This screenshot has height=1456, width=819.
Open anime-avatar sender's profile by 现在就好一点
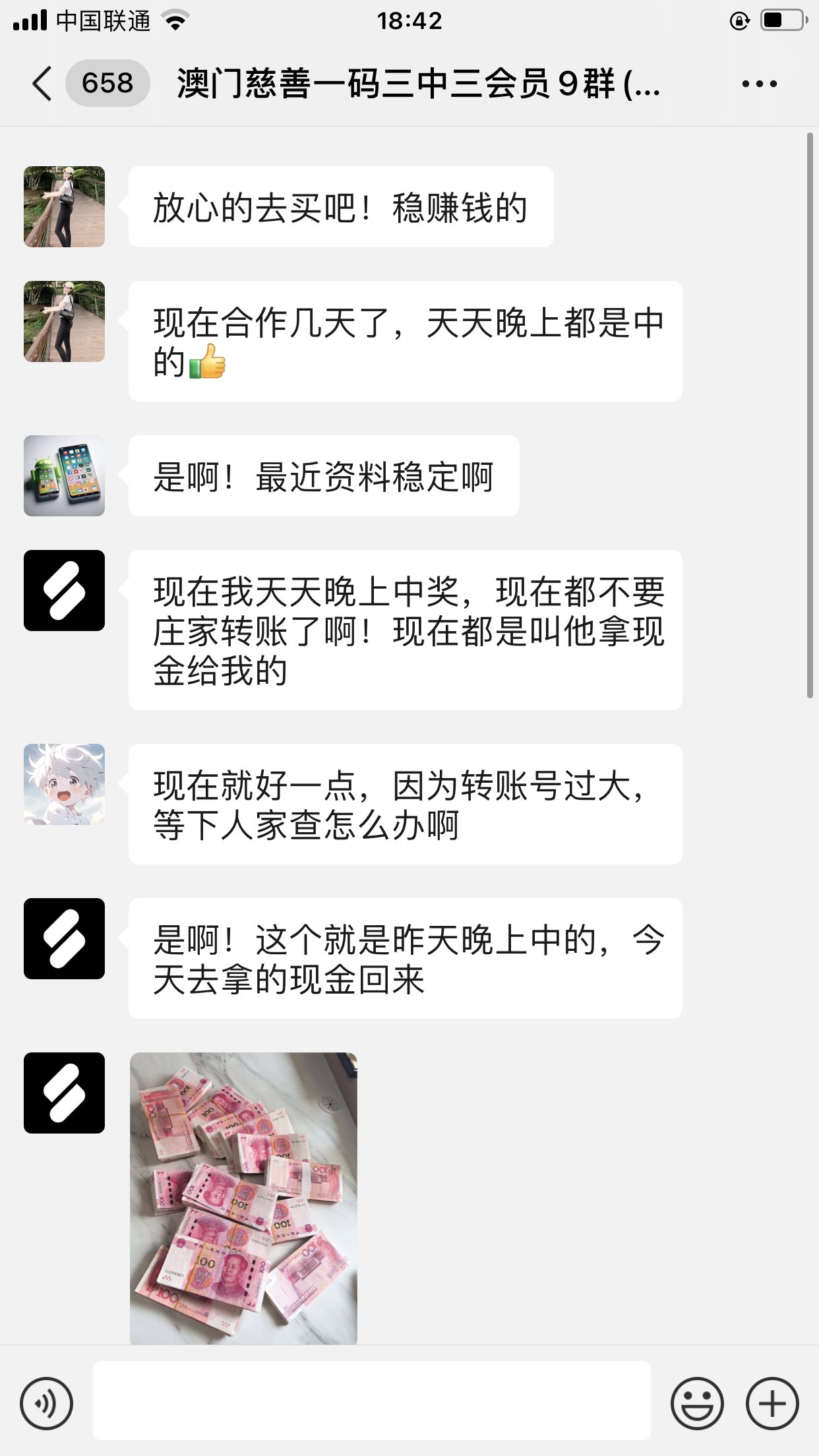click(64, 784)
